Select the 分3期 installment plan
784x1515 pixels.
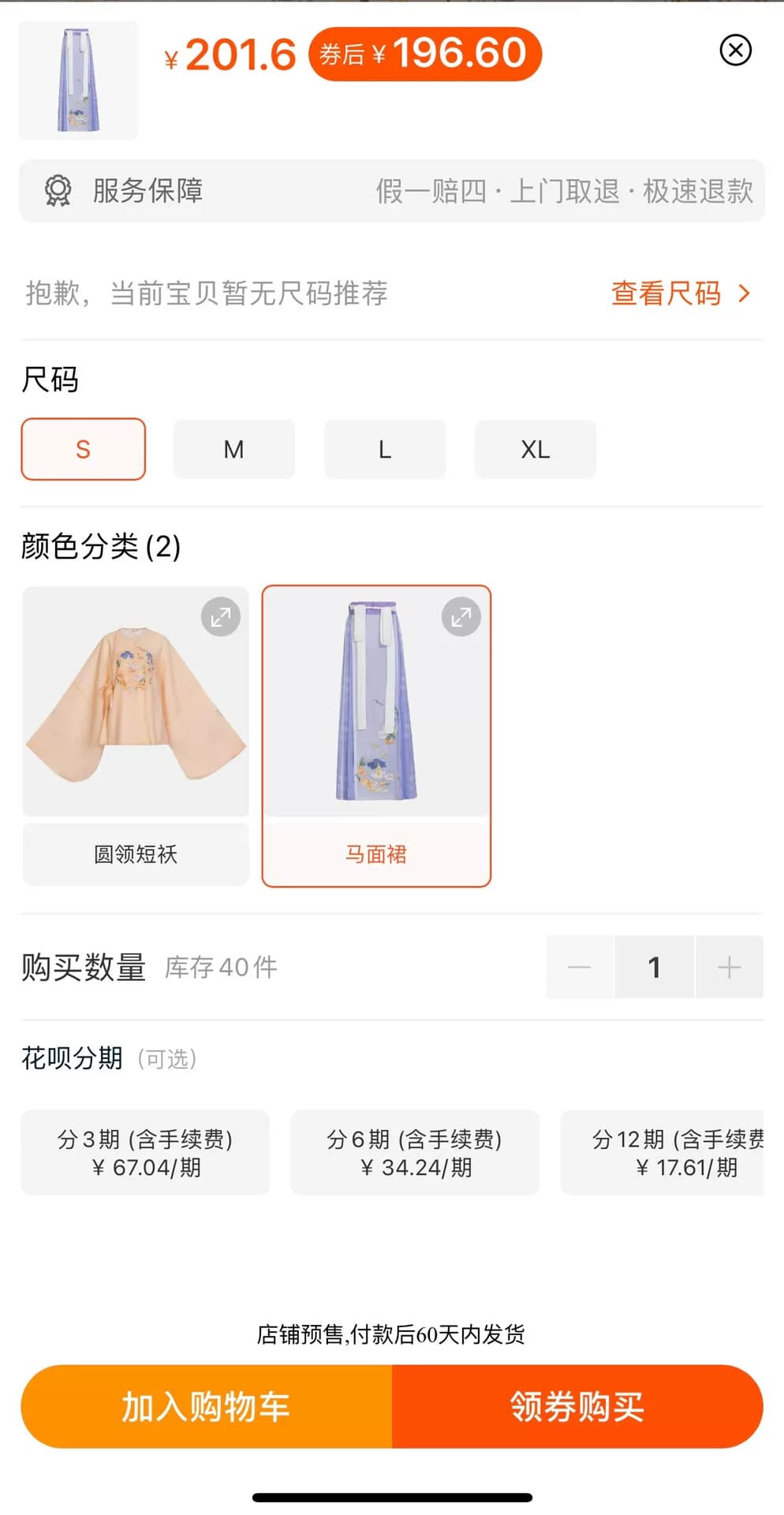point(145,1153)
